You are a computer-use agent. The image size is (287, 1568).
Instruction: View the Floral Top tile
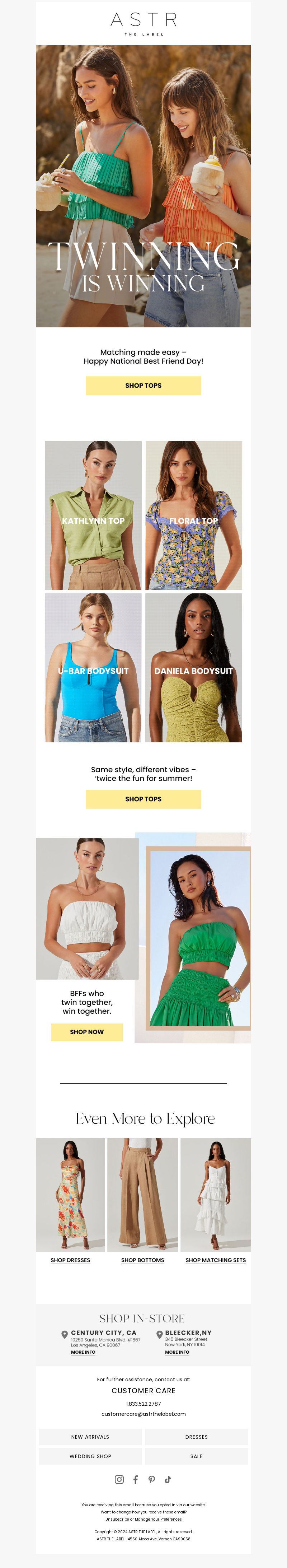[x=193, y=515]
